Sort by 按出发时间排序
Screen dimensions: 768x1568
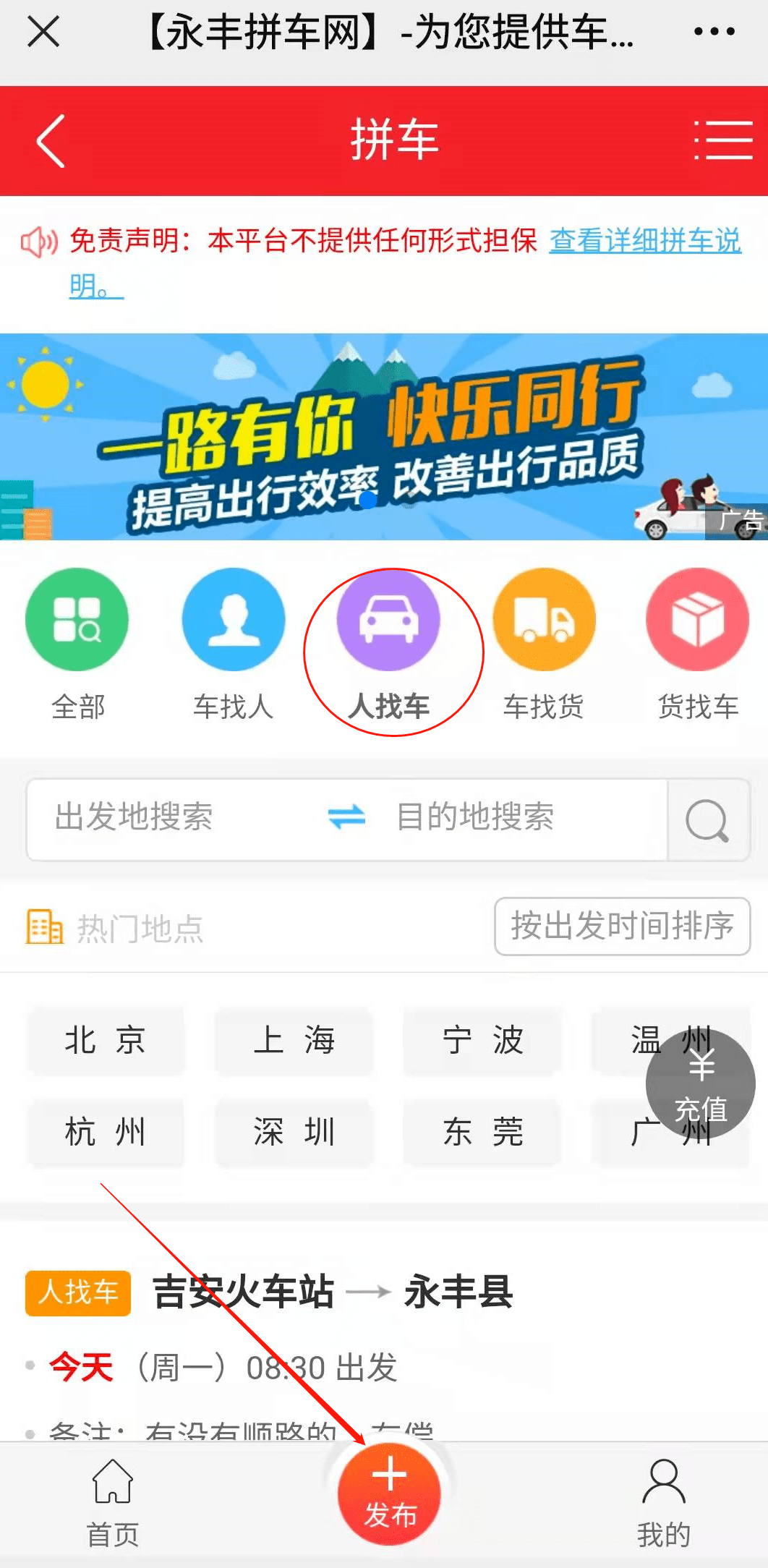tap(622, 926)
